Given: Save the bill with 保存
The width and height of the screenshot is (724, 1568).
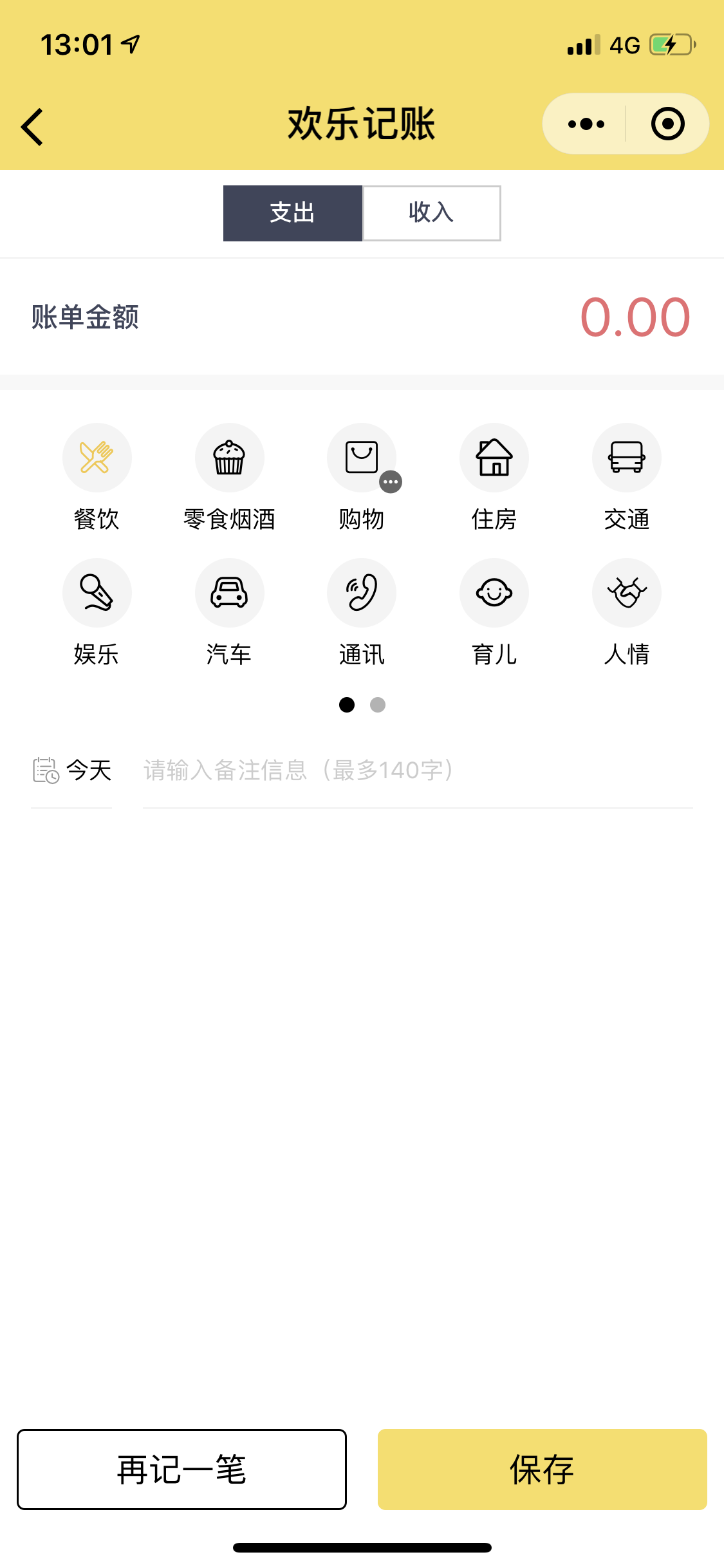Looking at the screenshot, I should coord(542,1470).
